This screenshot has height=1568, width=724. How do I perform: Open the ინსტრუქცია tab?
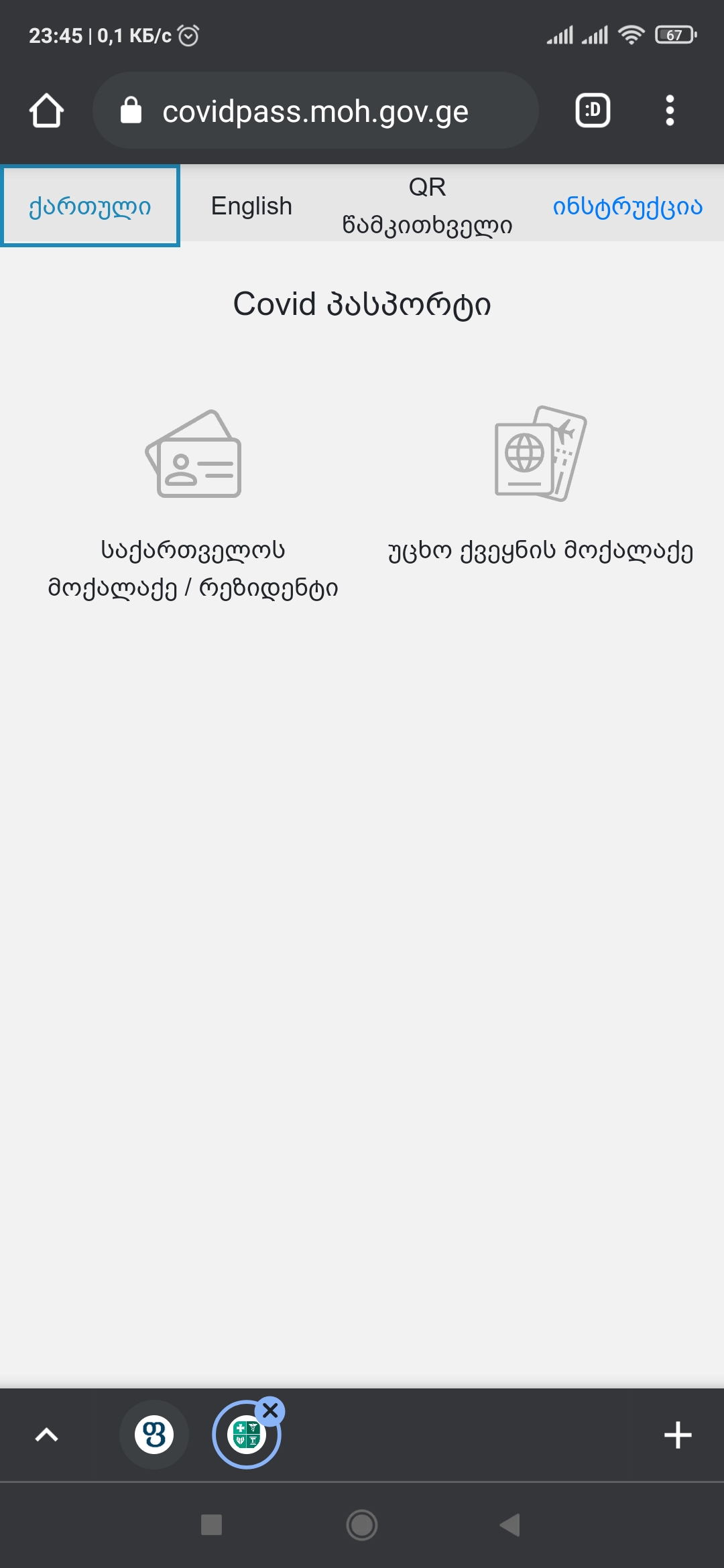pyautogui.click(x=628, y=205)
